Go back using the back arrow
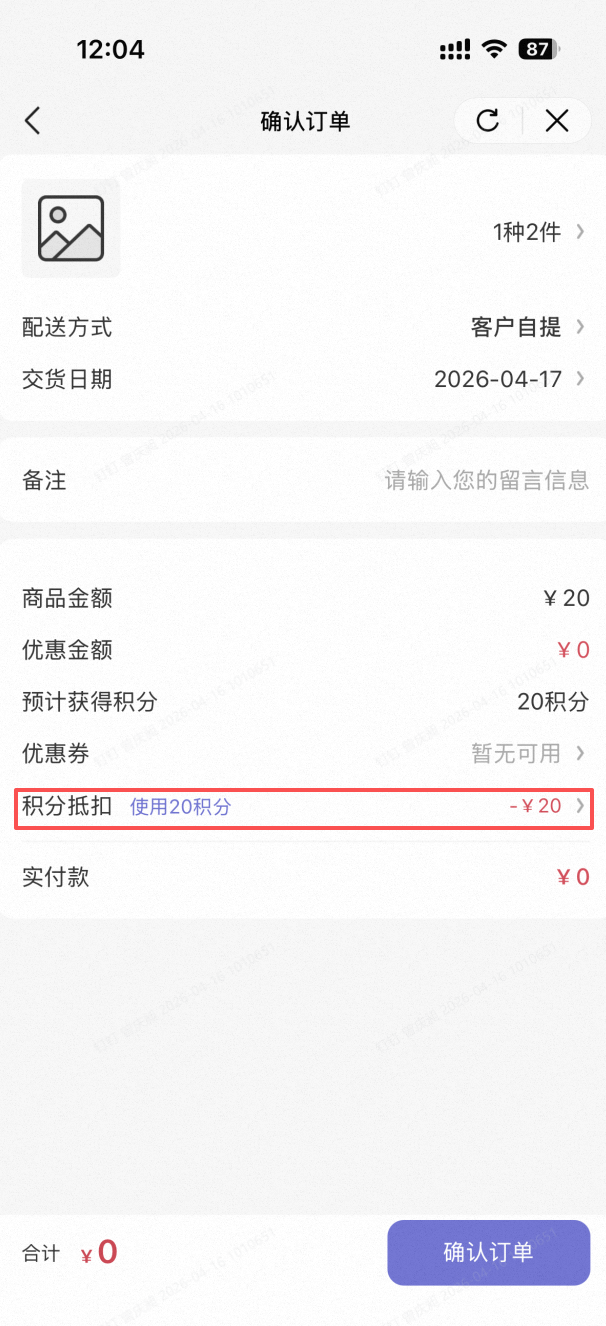Image resolution: width=606 pixels, height=1326 pixels. (33, 121)
